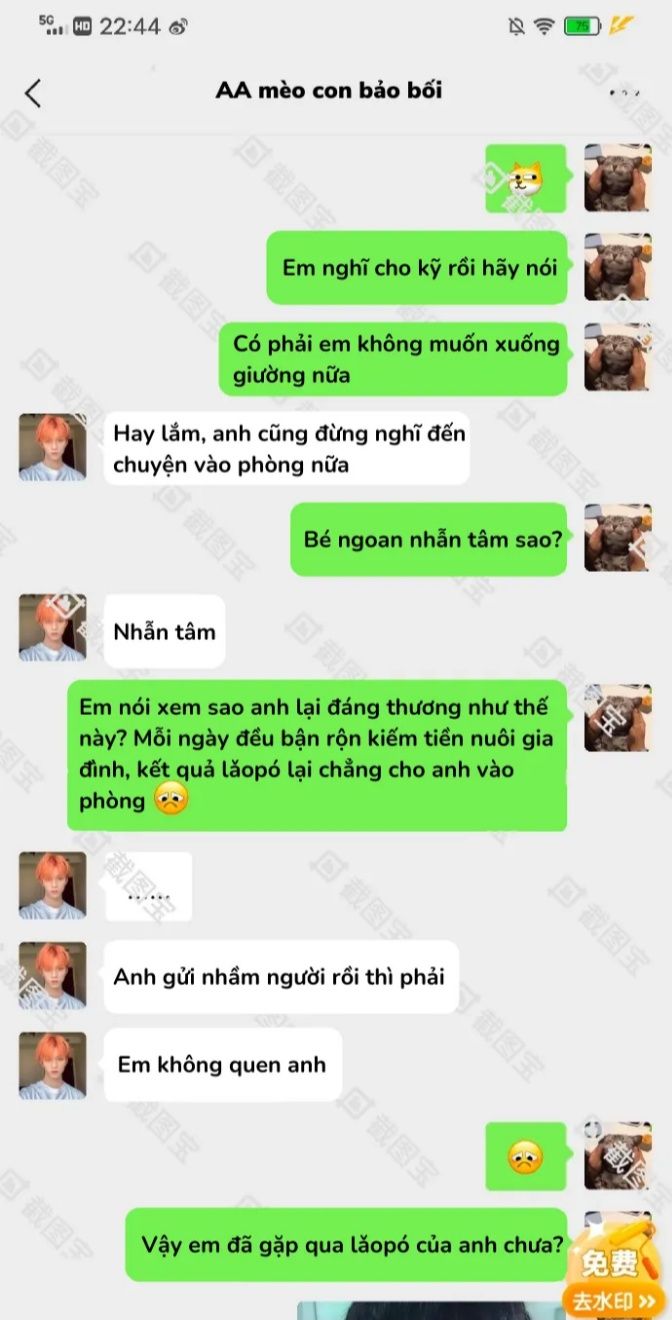The height and width of the screenshot is (1320, 672).
Task: Open the cat avatar beside "Em nghĩ cho kỹ rồi hãy nói"
Action: 617,267
